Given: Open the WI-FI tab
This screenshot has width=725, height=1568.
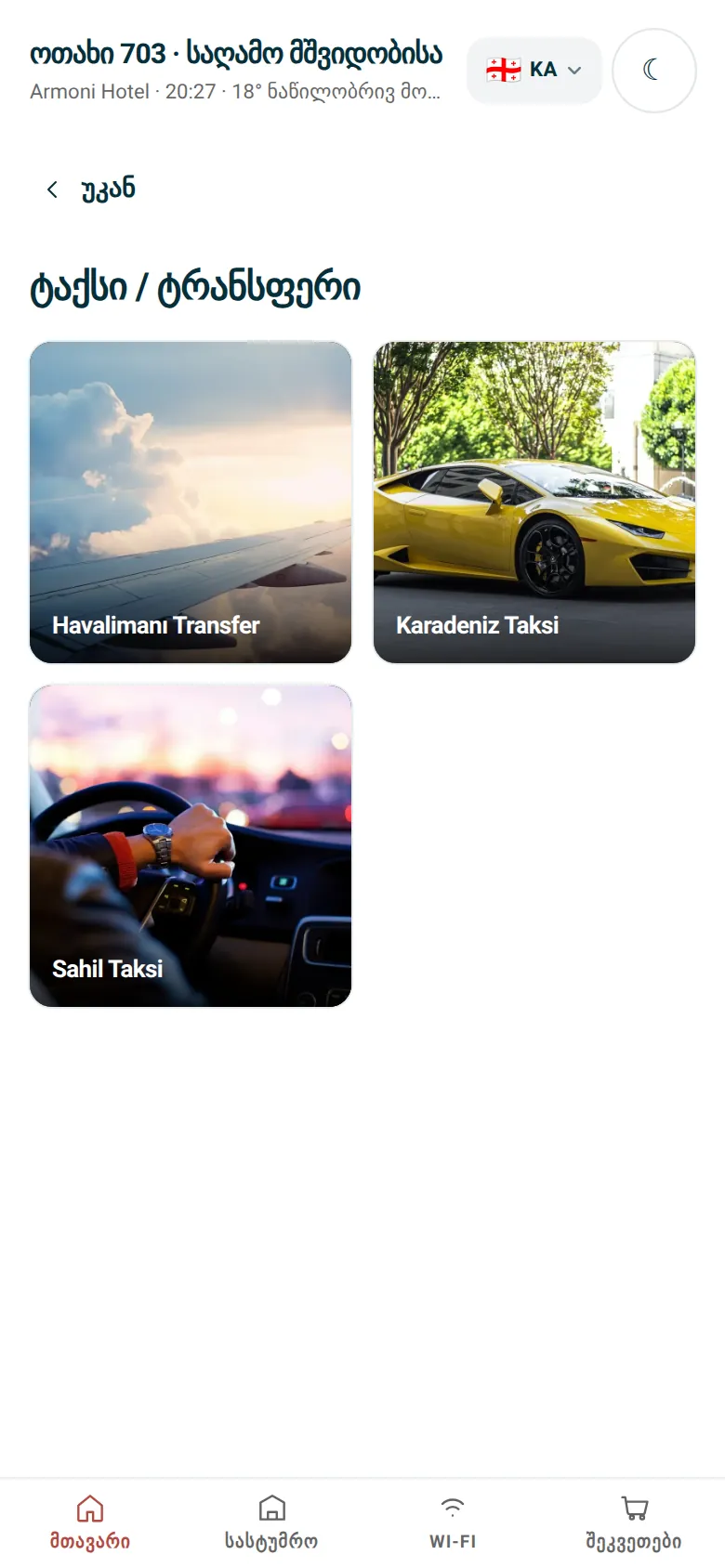Looking at the screenshot, I should 453,1522.
